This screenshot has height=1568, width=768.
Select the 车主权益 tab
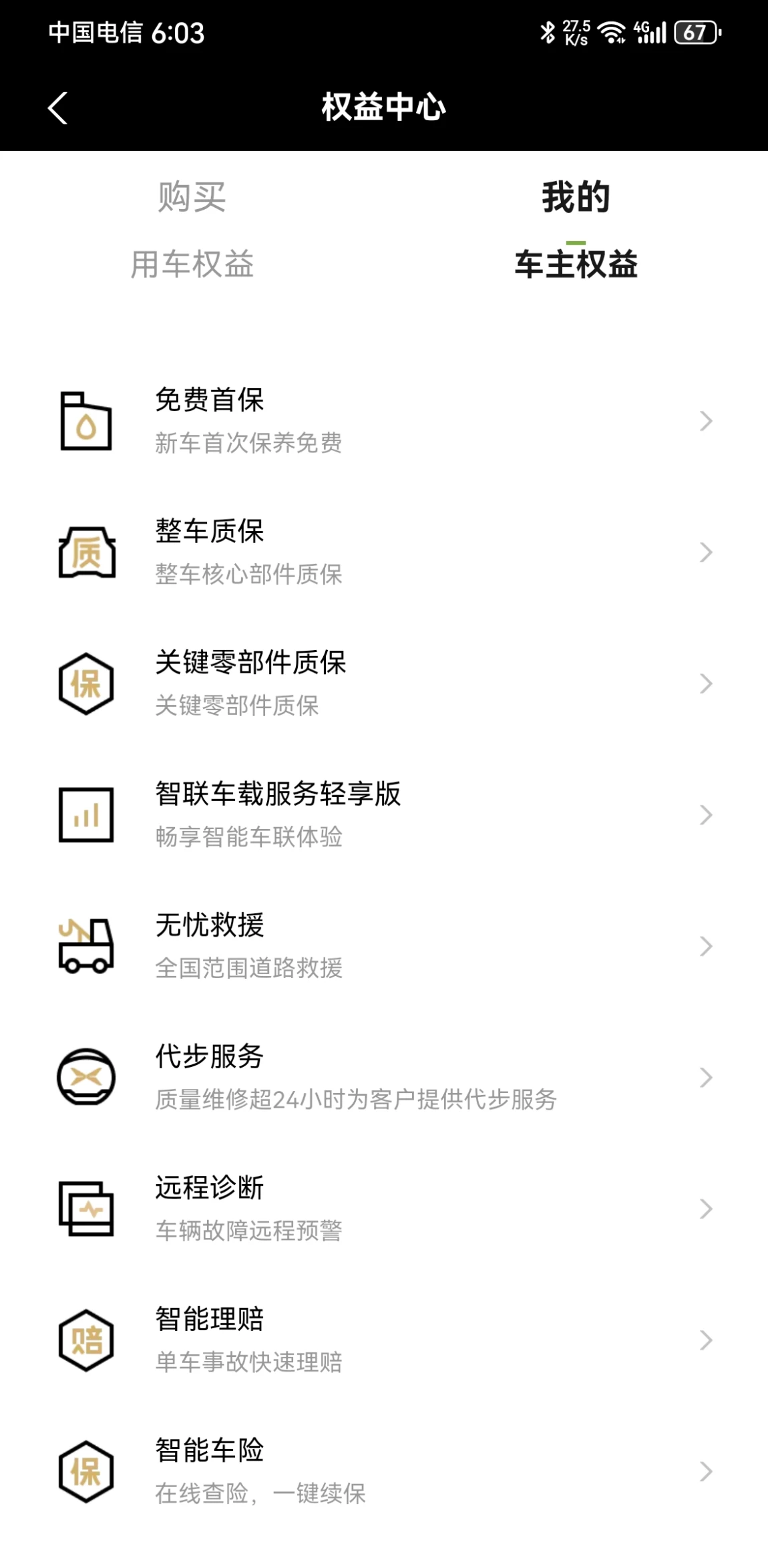pos(576,264)
